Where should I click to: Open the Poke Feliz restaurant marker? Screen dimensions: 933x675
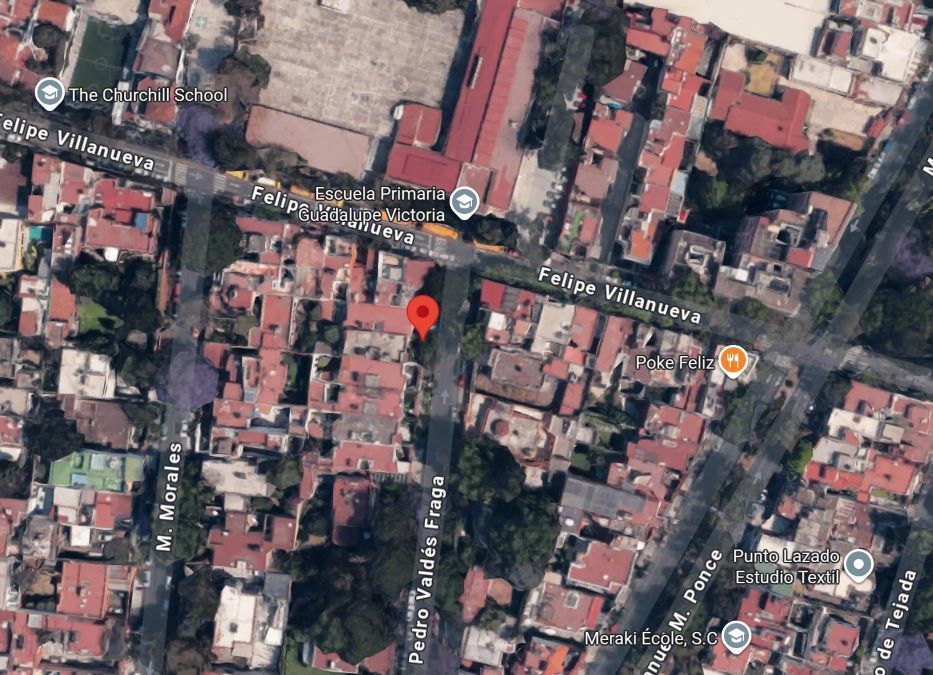pyautogui.click(x=733, y=361)
